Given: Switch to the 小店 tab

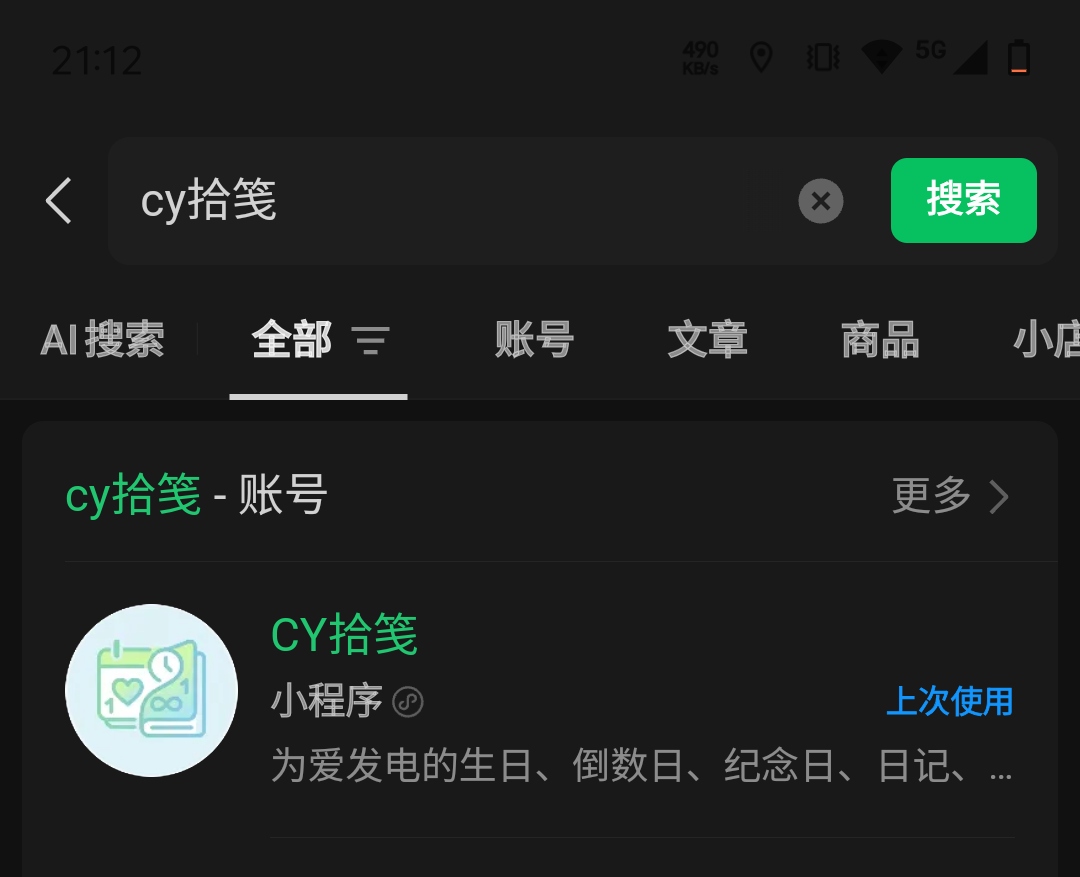Looking at the screenshot, I should pos(1046,341).
